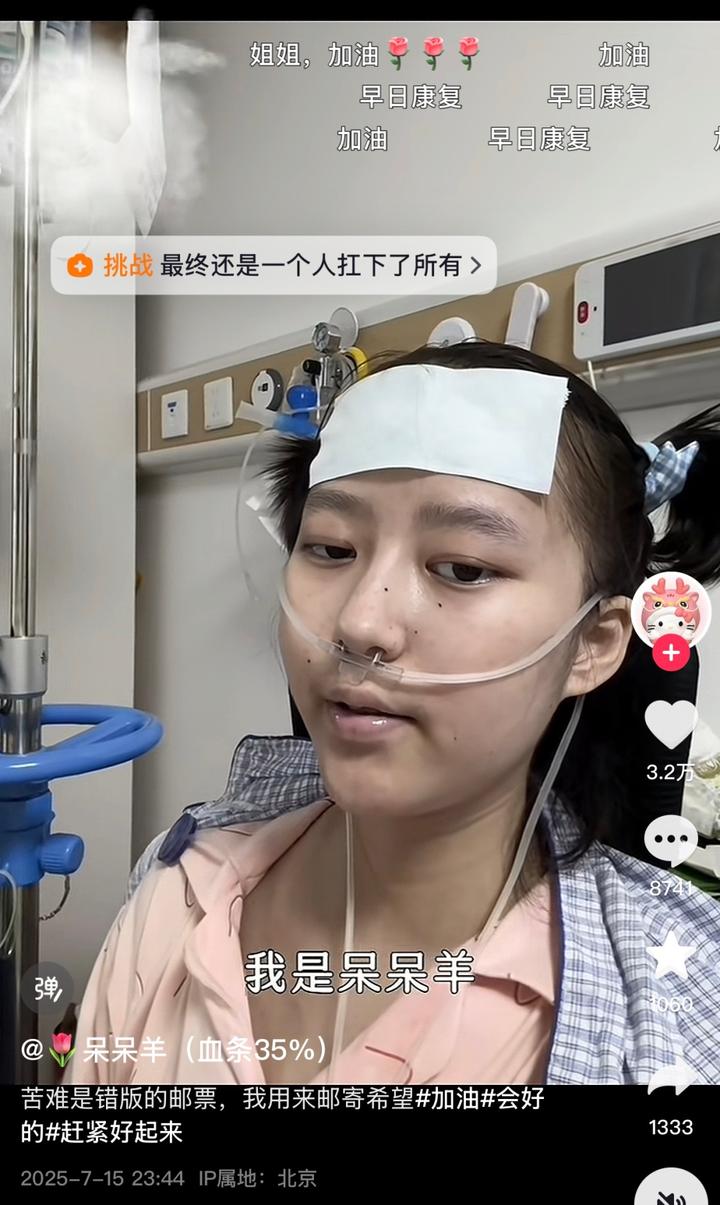720x1205 pixels.
Task: Open the comments with 8741 replies
Action: (670, 841)
